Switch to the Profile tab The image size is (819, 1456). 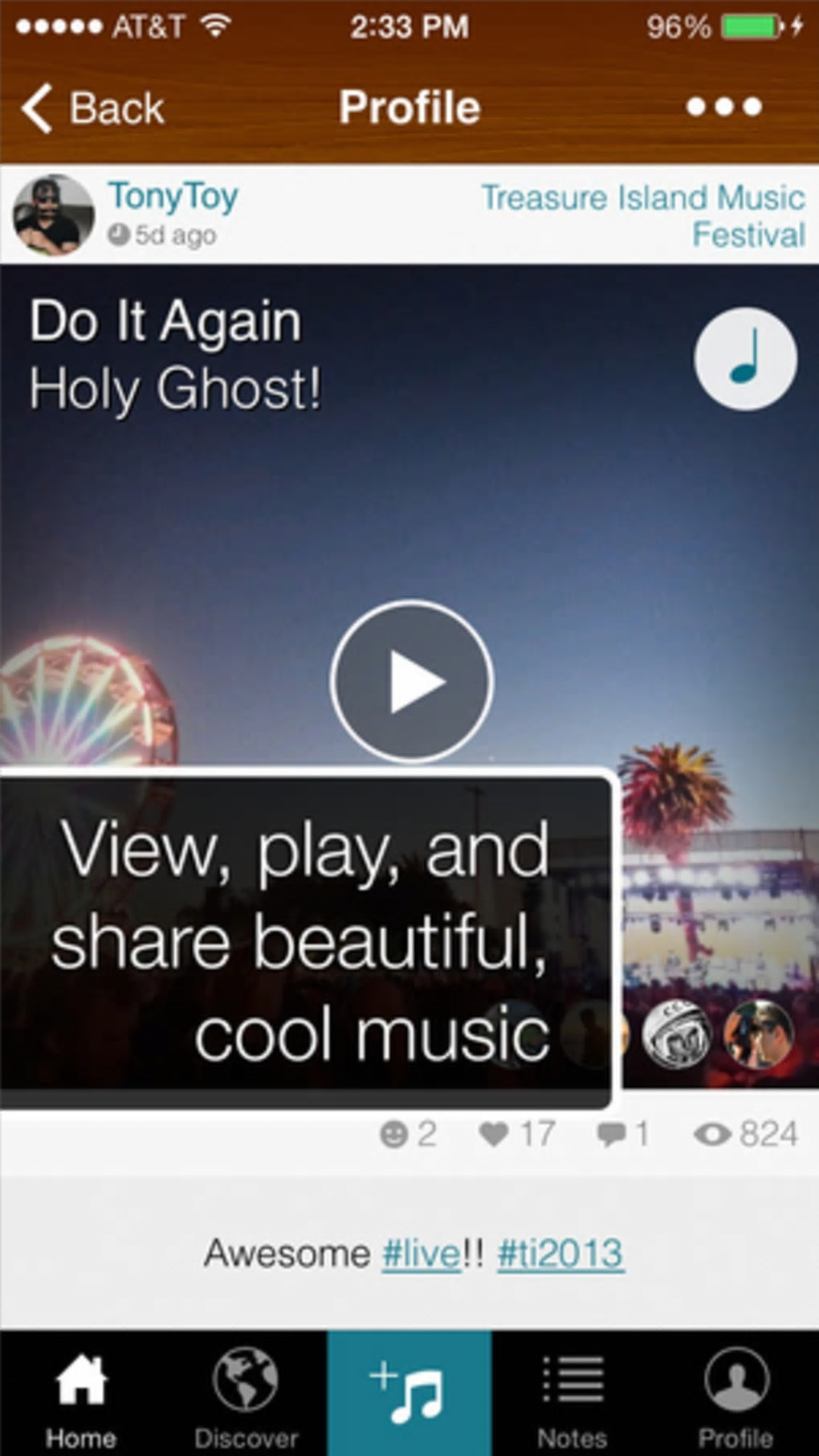click(x=736, y=1393)
